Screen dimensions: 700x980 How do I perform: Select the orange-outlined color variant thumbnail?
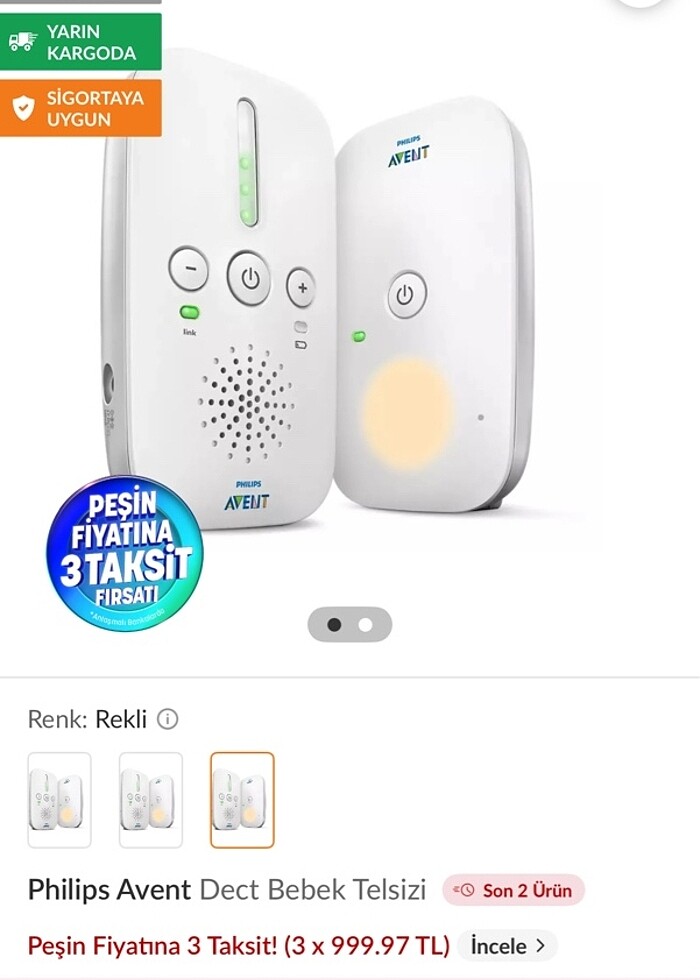(242, 800)
